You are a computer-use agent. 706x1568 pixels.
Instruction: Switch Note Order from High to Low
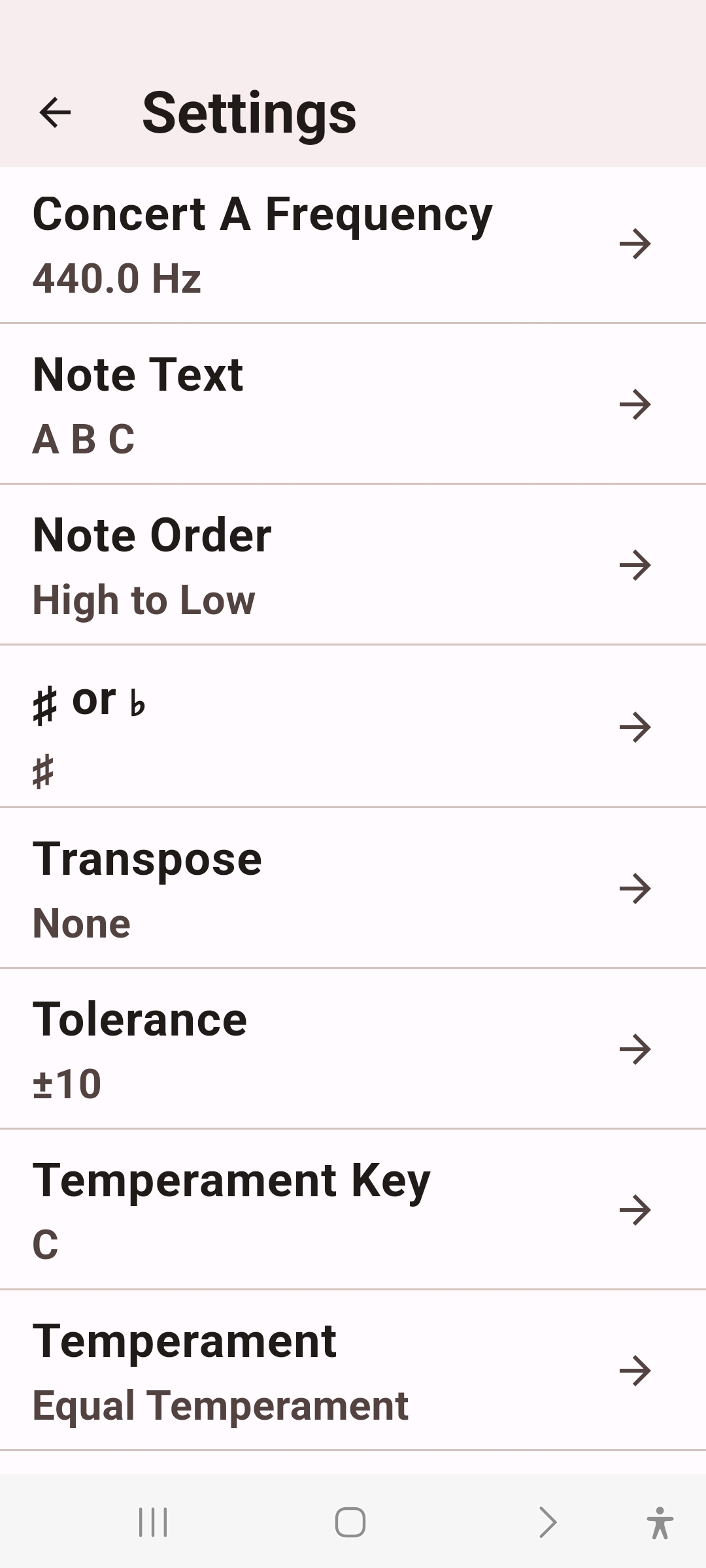tap(261, 565)
